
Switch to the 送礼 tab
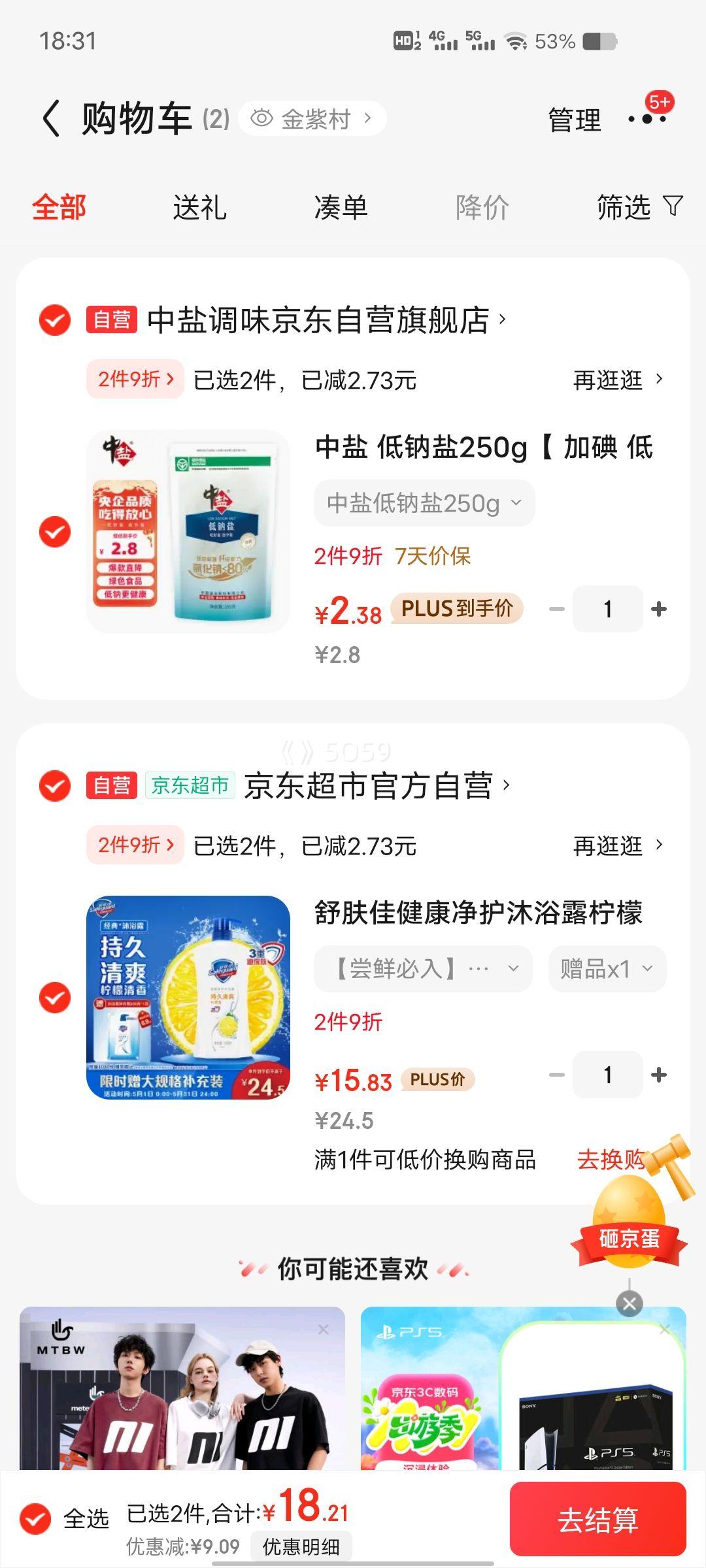click(199, 208)
